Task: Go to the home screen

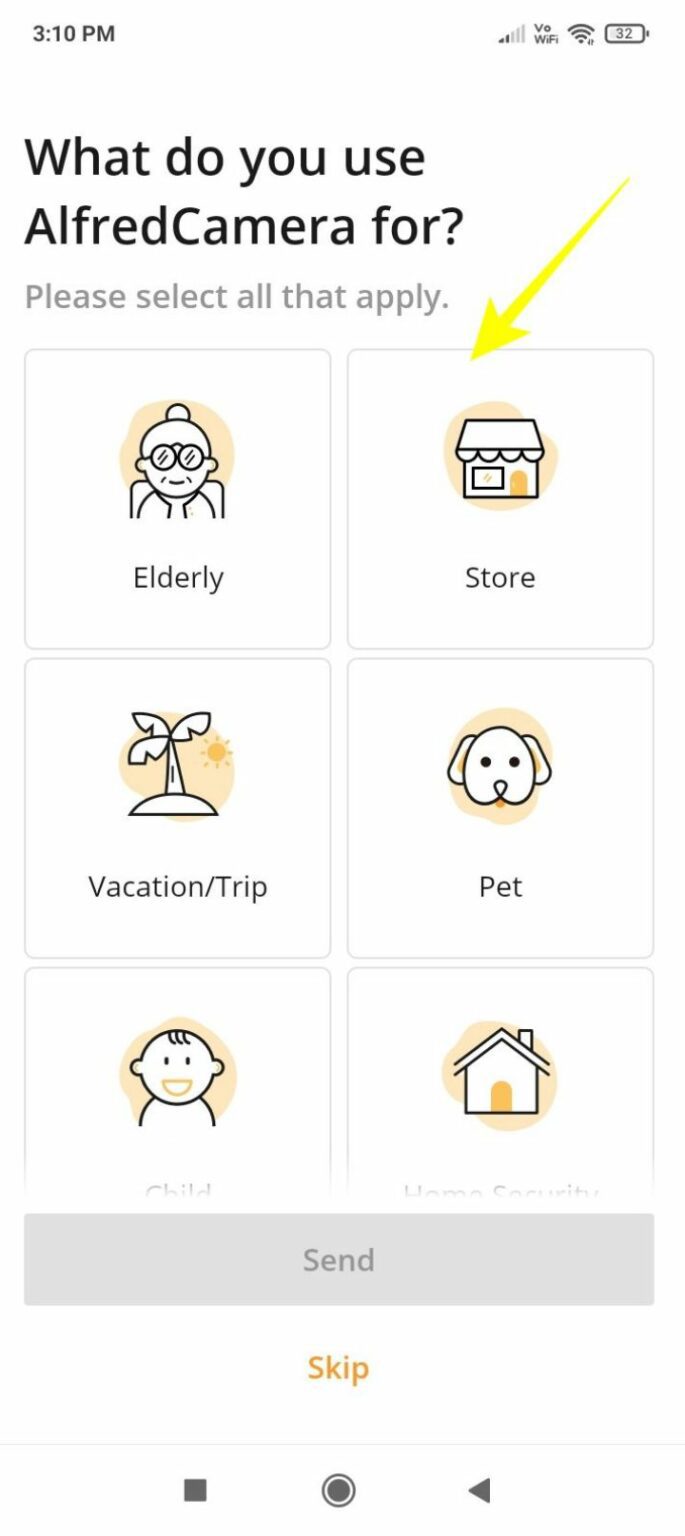Action: 339,1490
